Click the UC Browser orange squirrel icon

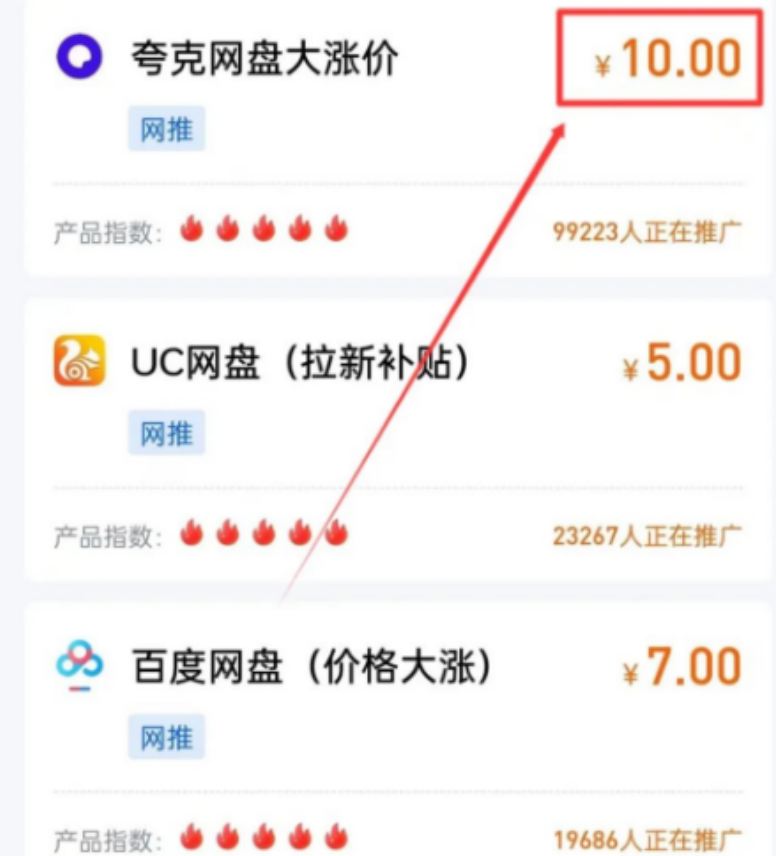(x=80, y=360)
